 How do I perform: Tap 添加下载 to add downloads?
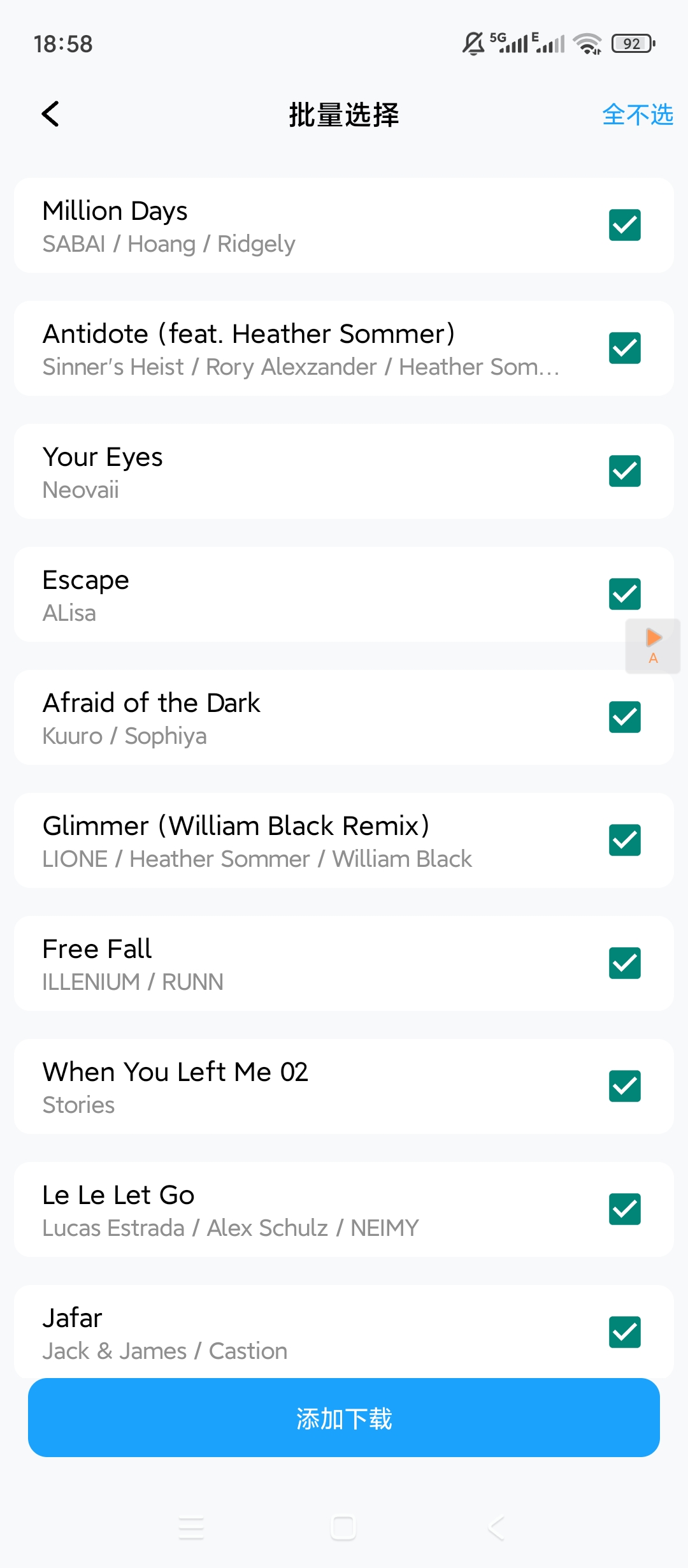(344, 1418)
